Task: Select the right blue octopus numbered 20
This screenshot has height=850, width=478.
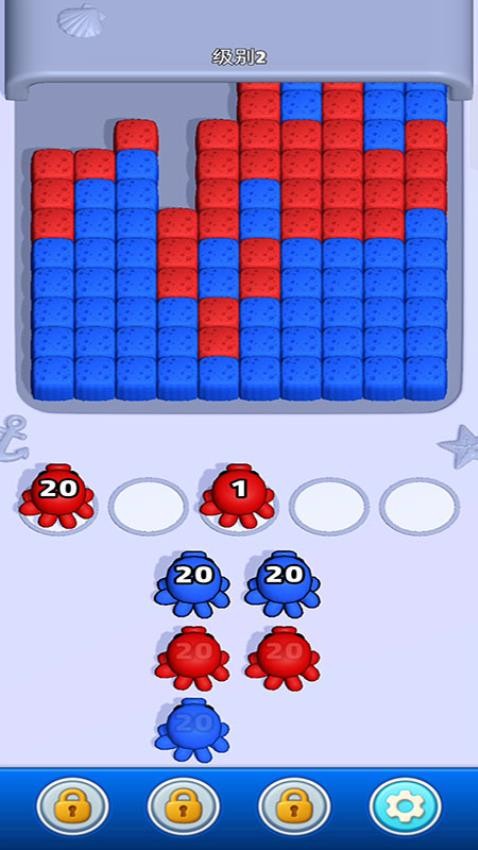Action: pyautogui.click(x=282, y=584)
